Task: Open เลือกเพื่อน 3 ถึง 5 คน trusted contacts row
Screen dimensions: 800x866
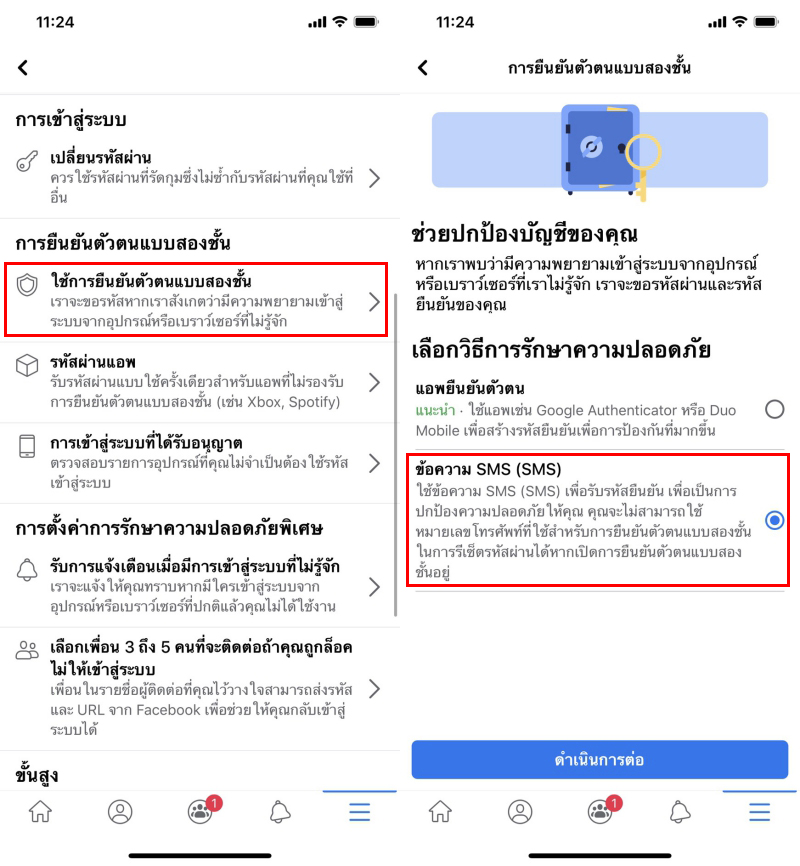Action: 200,687
